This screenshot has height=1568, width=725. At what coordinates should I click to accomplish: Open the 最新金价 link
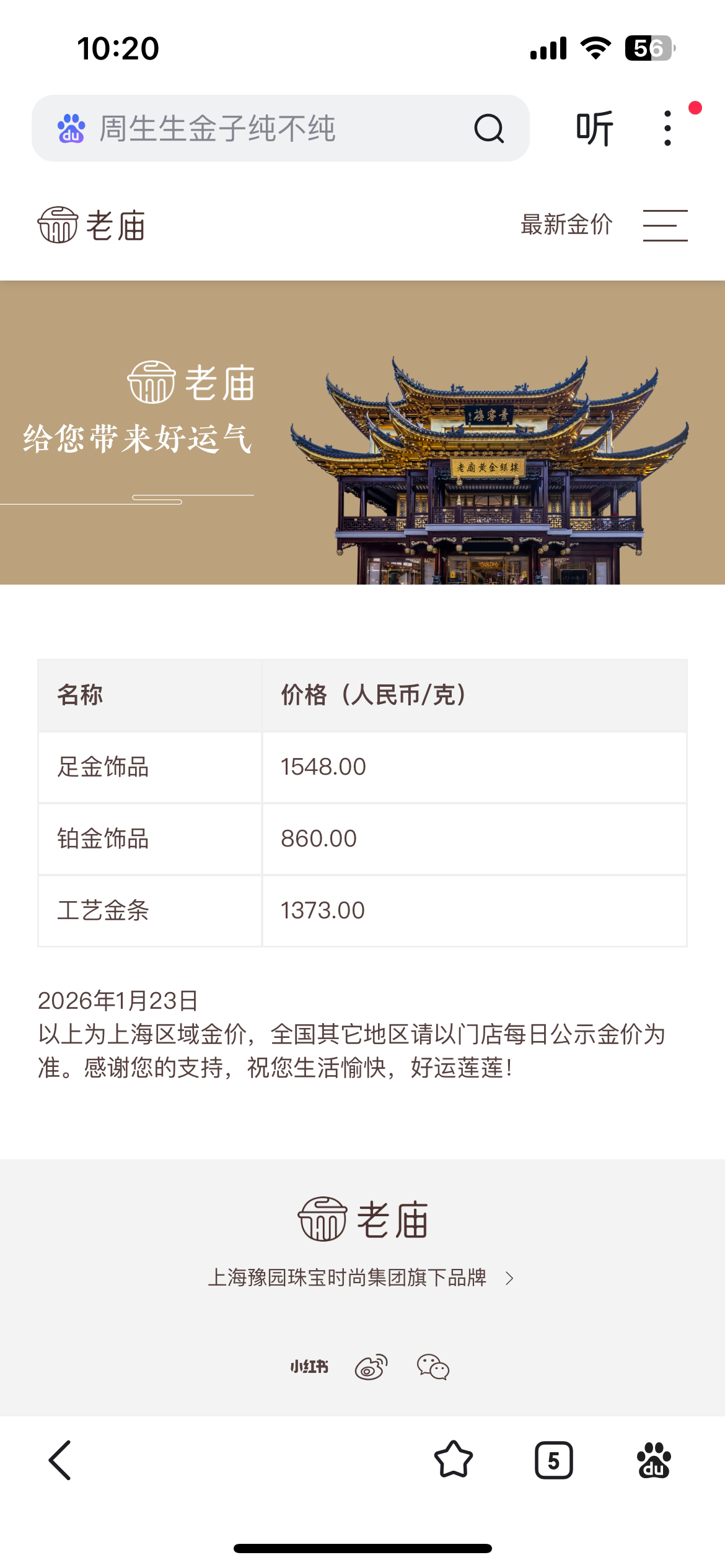click(x=566, y=225)
